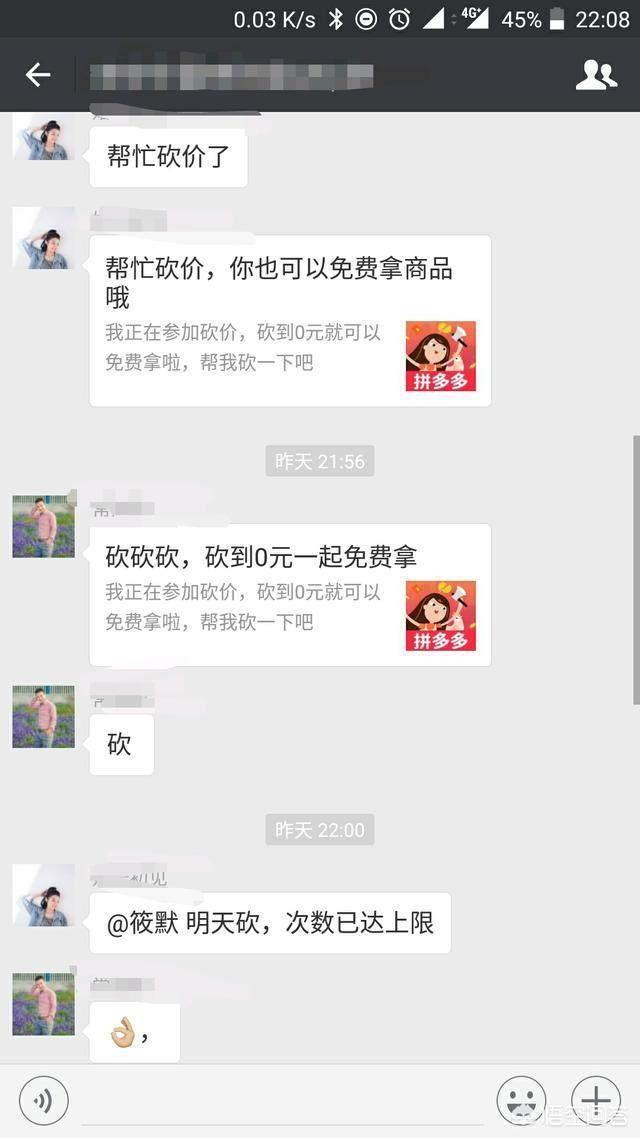Tap the avatar beside the 砍 message
640x1138 pixels.
tap(43, 716)
